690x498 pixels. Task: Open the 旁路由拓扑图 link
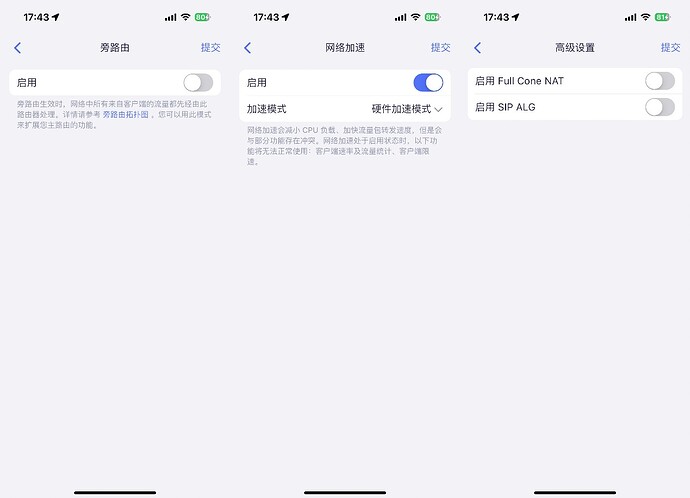tap(125, 115)
